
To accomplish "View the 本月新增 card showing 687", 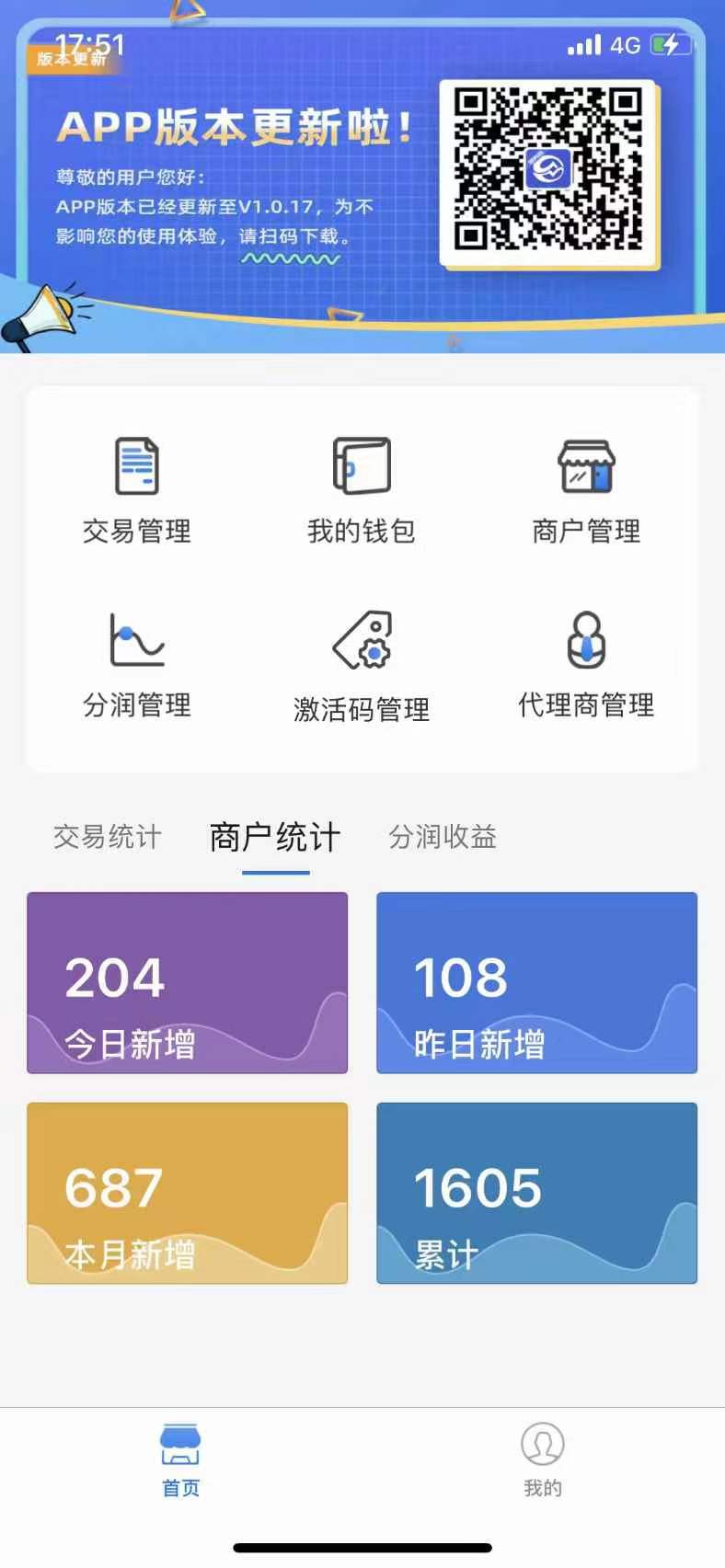I will (188, 1193).
